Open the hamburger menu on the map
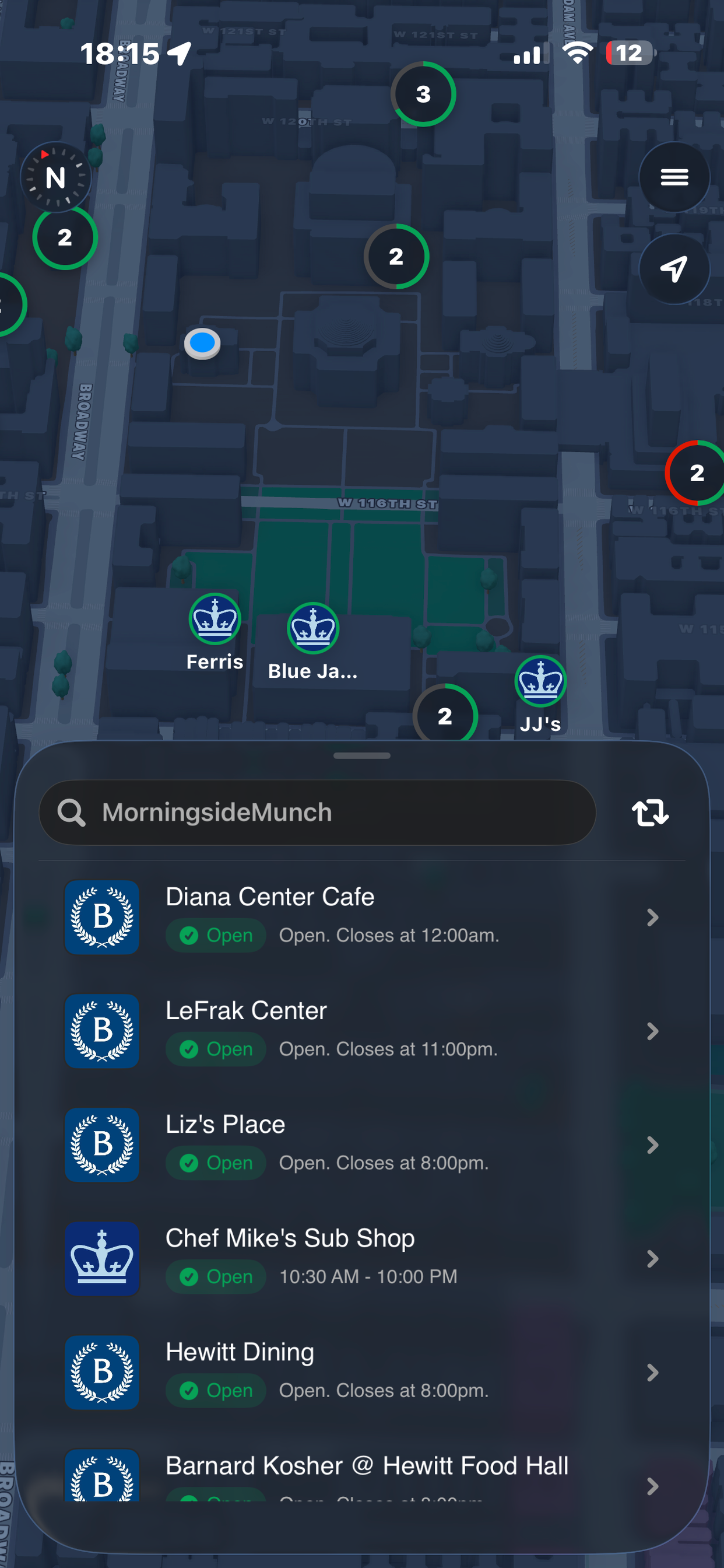The width and height of the screenshot is (724, 1568). [674, 177]
